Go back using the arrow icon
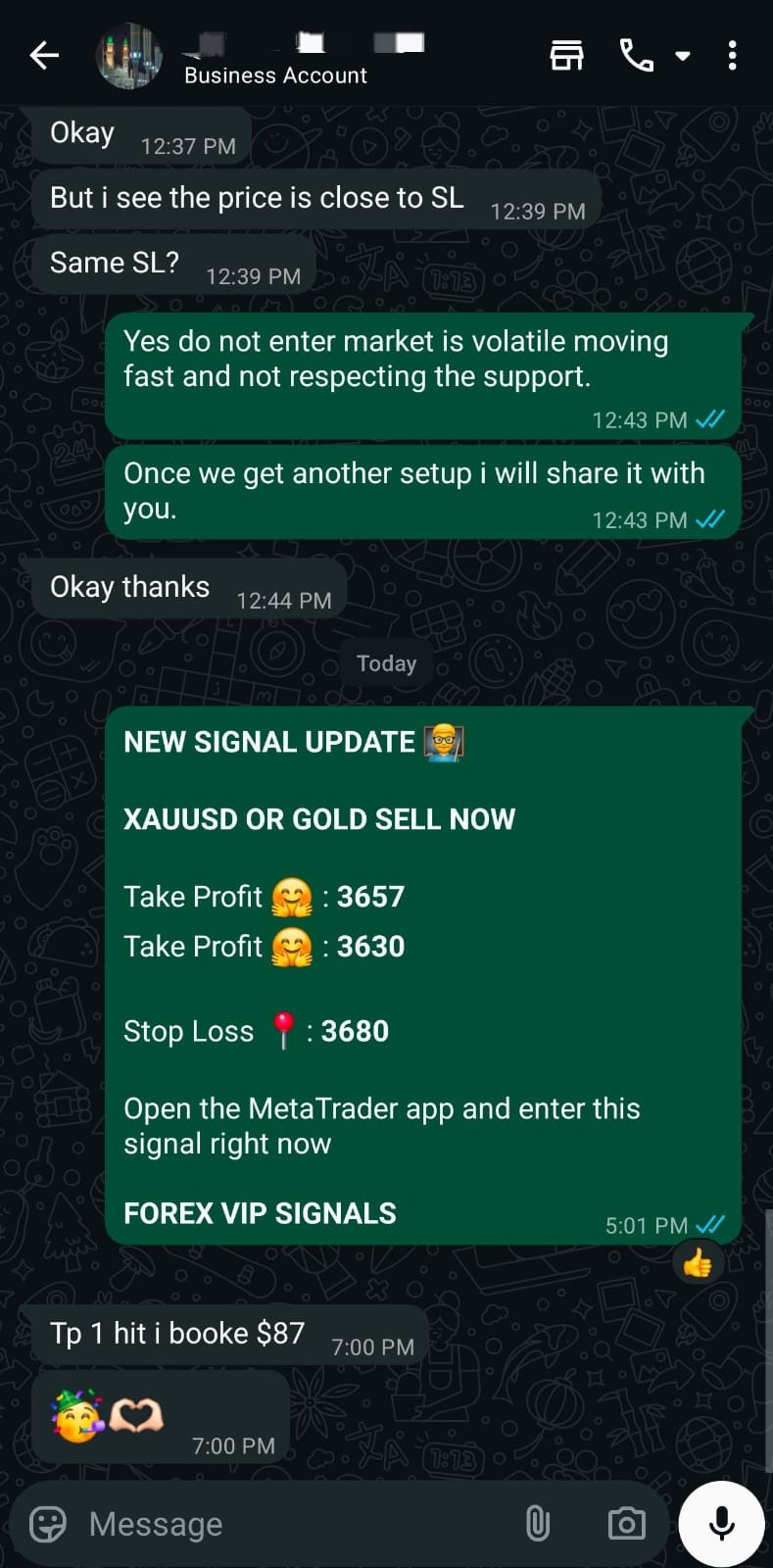The image size is (773, 1568). (44, 56)
